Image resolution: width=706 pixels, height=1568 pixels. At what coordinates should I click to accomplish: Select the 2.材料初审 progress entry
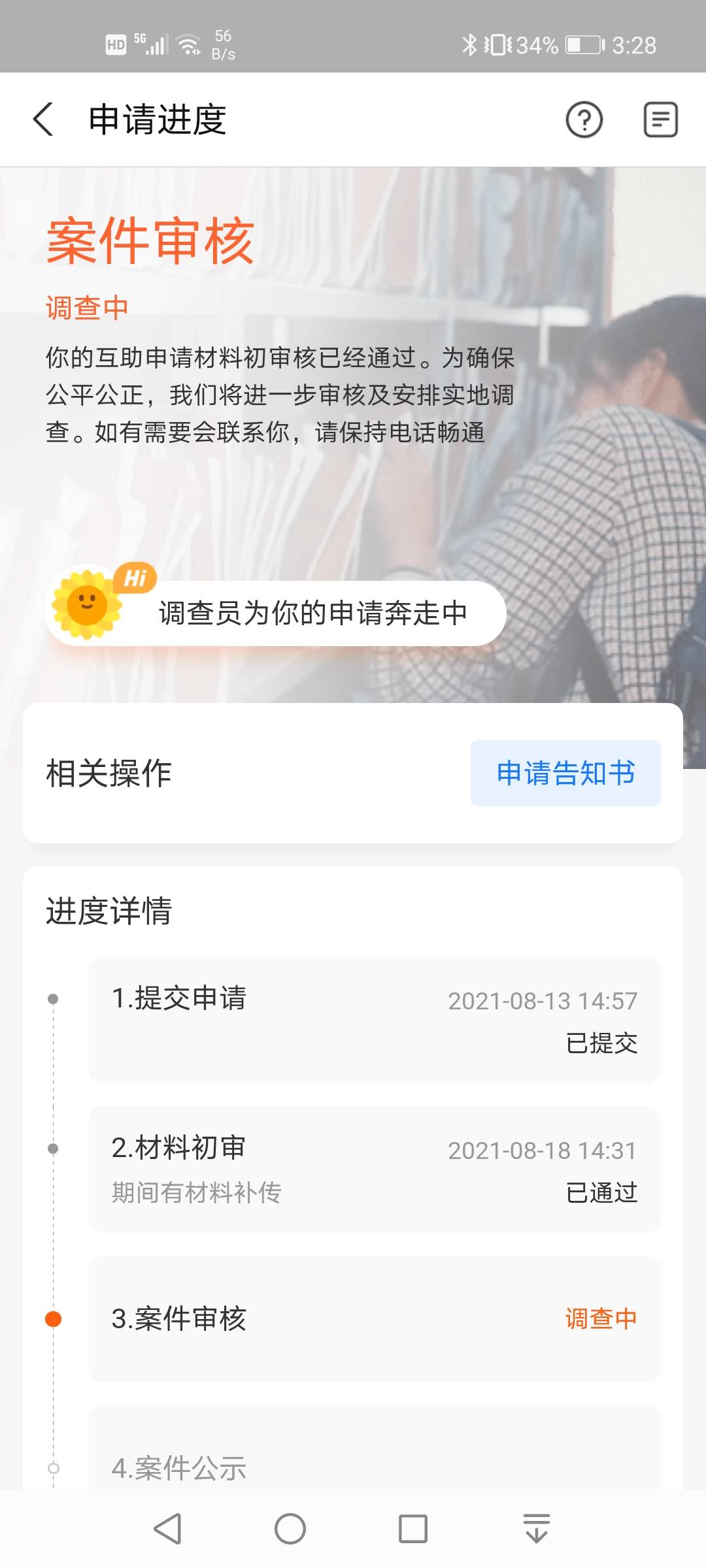click(374, 1169)
